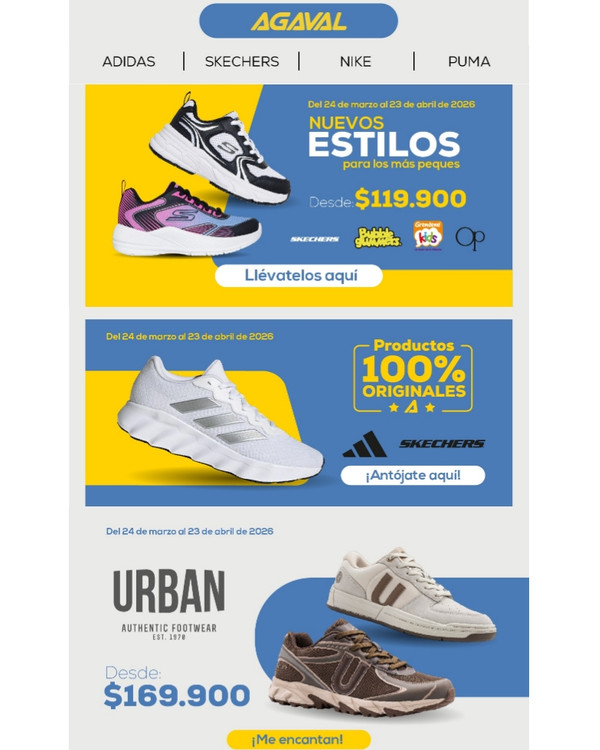The image size is (600, 750).
Task: Tap the Llévatelos aquí button
Action: [x=300, y=275]
